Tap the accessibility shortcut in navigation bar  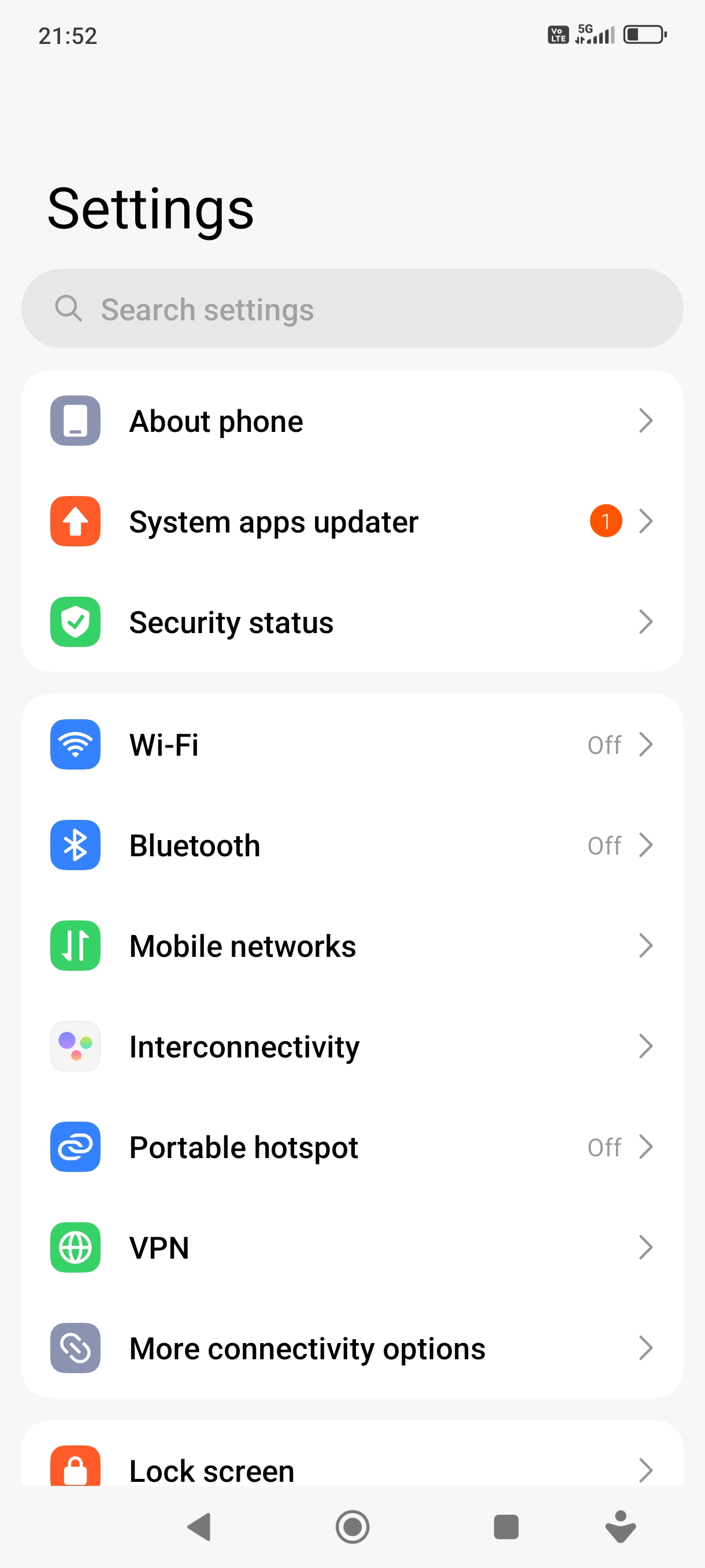pos(621,1526)
